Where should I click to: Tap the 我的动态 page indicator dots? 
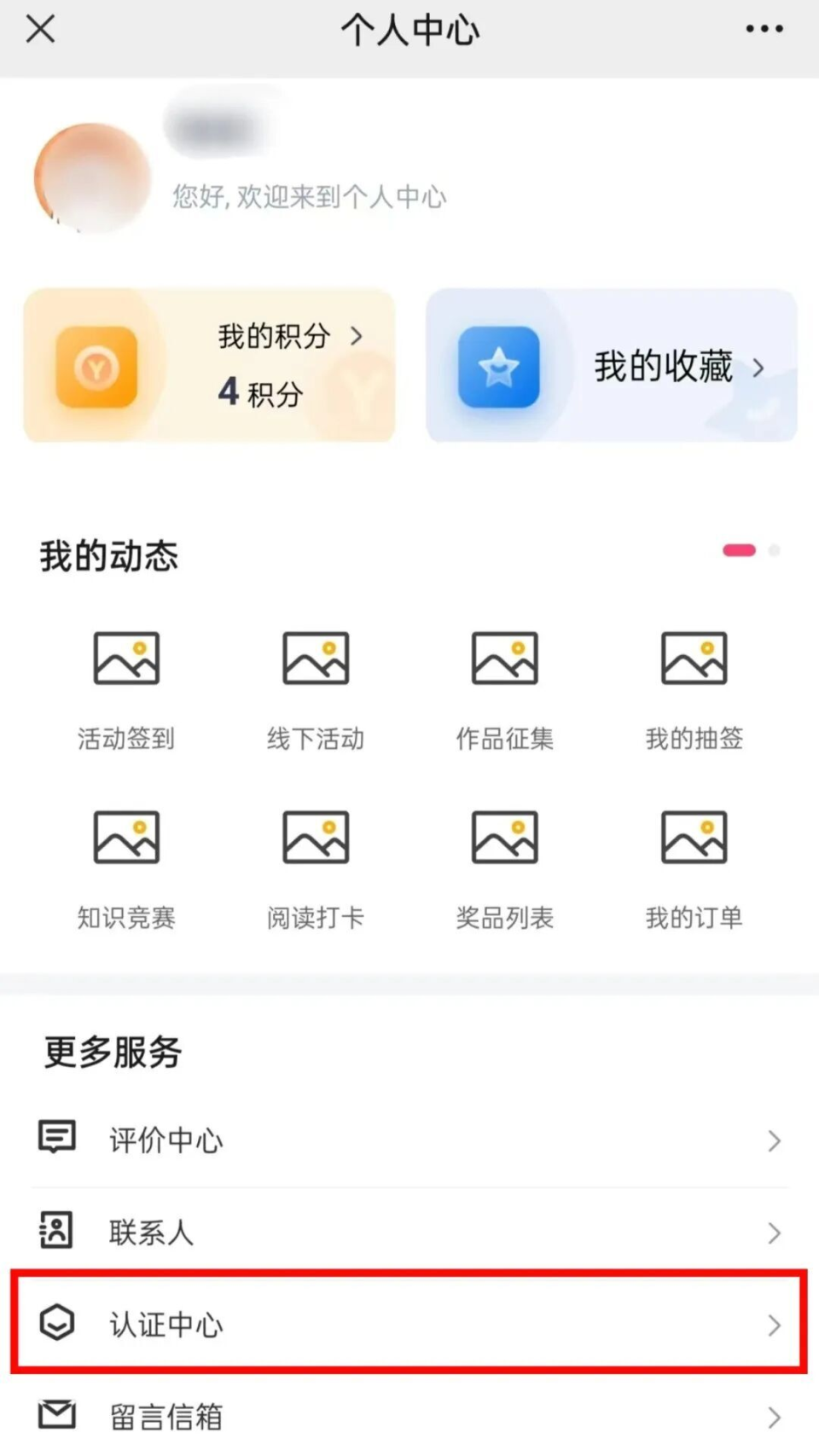tap(751, 550)
